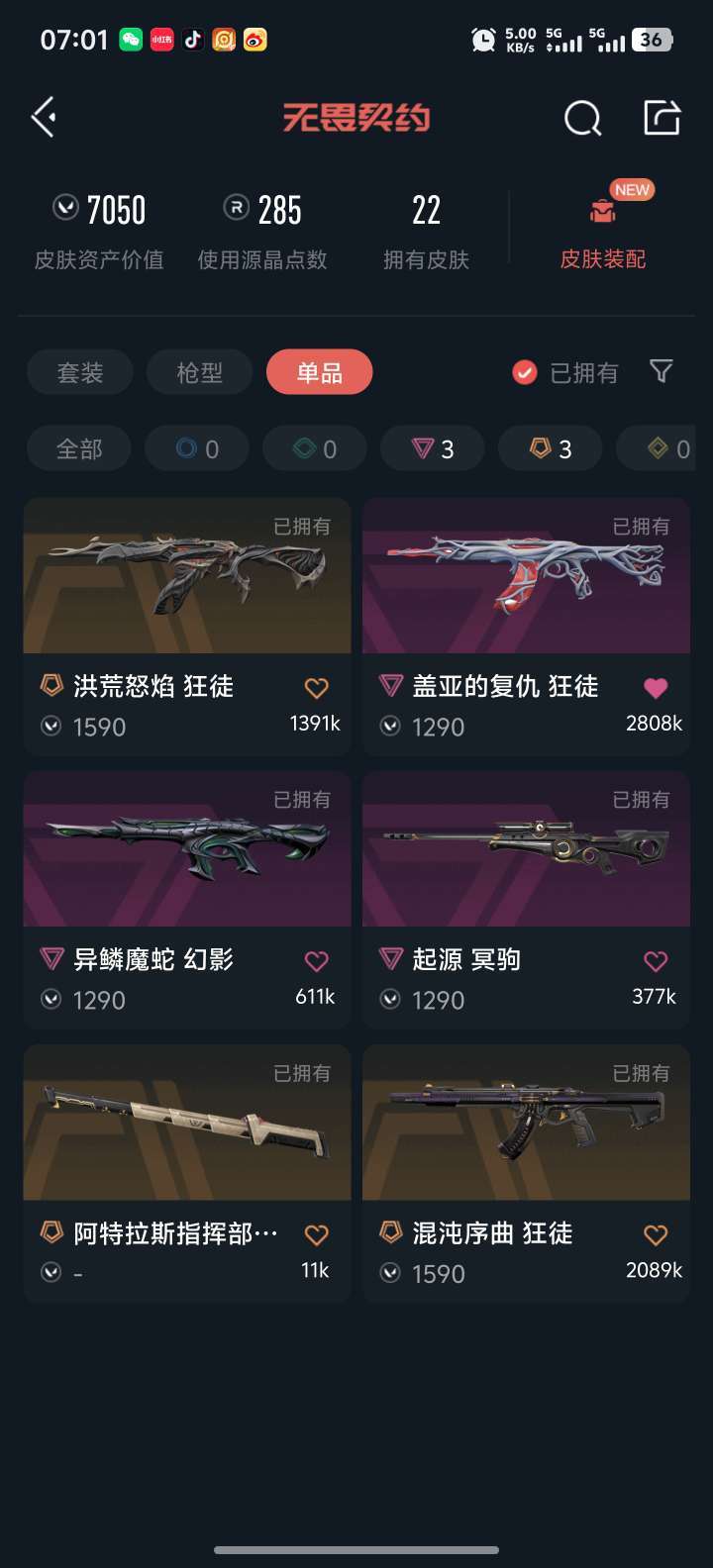Open 阿特拉斯指挥部 skin card

click(187, 1174)
